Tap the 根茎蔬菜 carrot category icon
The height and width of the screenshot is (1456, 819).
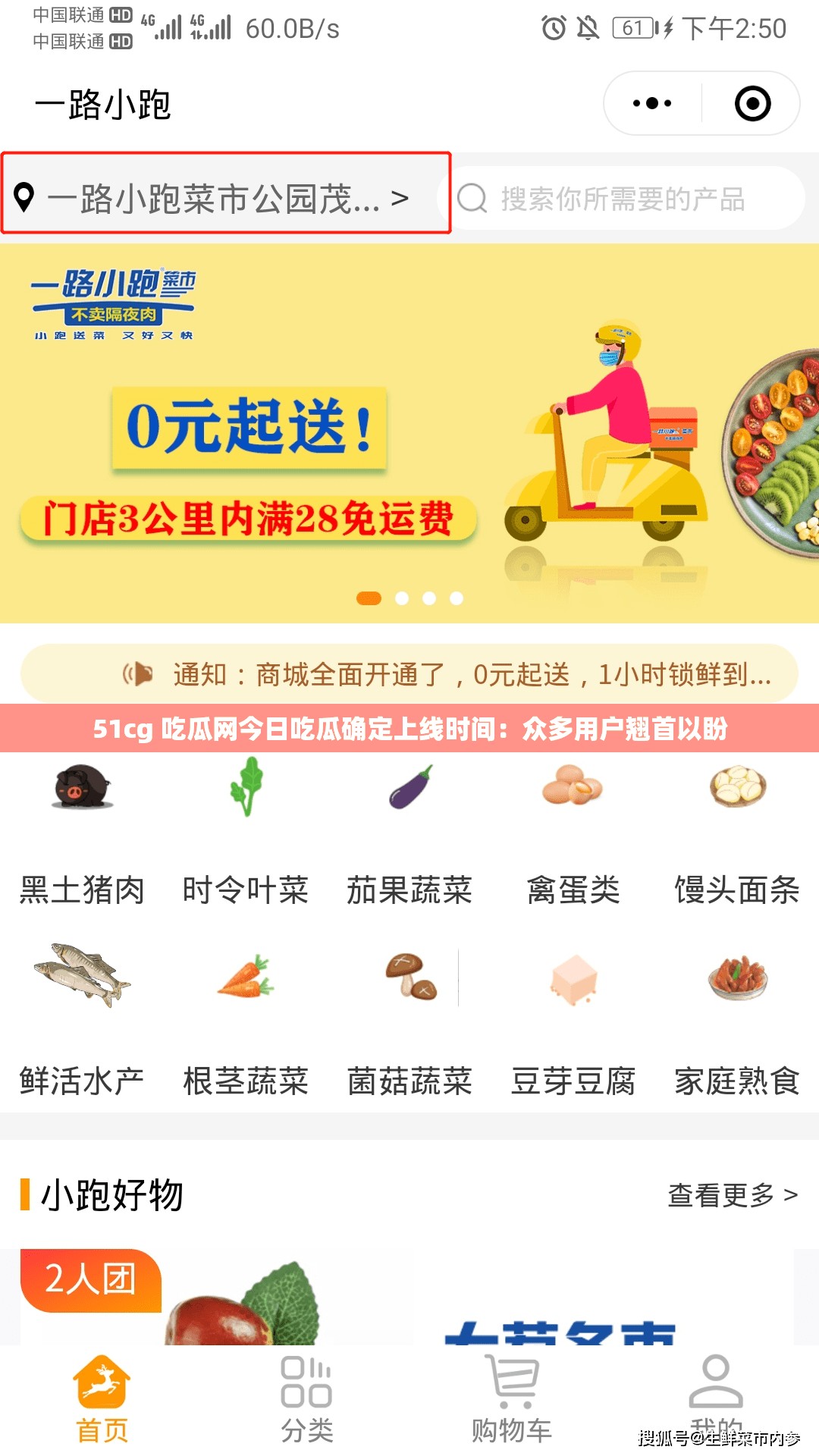pos(246,978)
